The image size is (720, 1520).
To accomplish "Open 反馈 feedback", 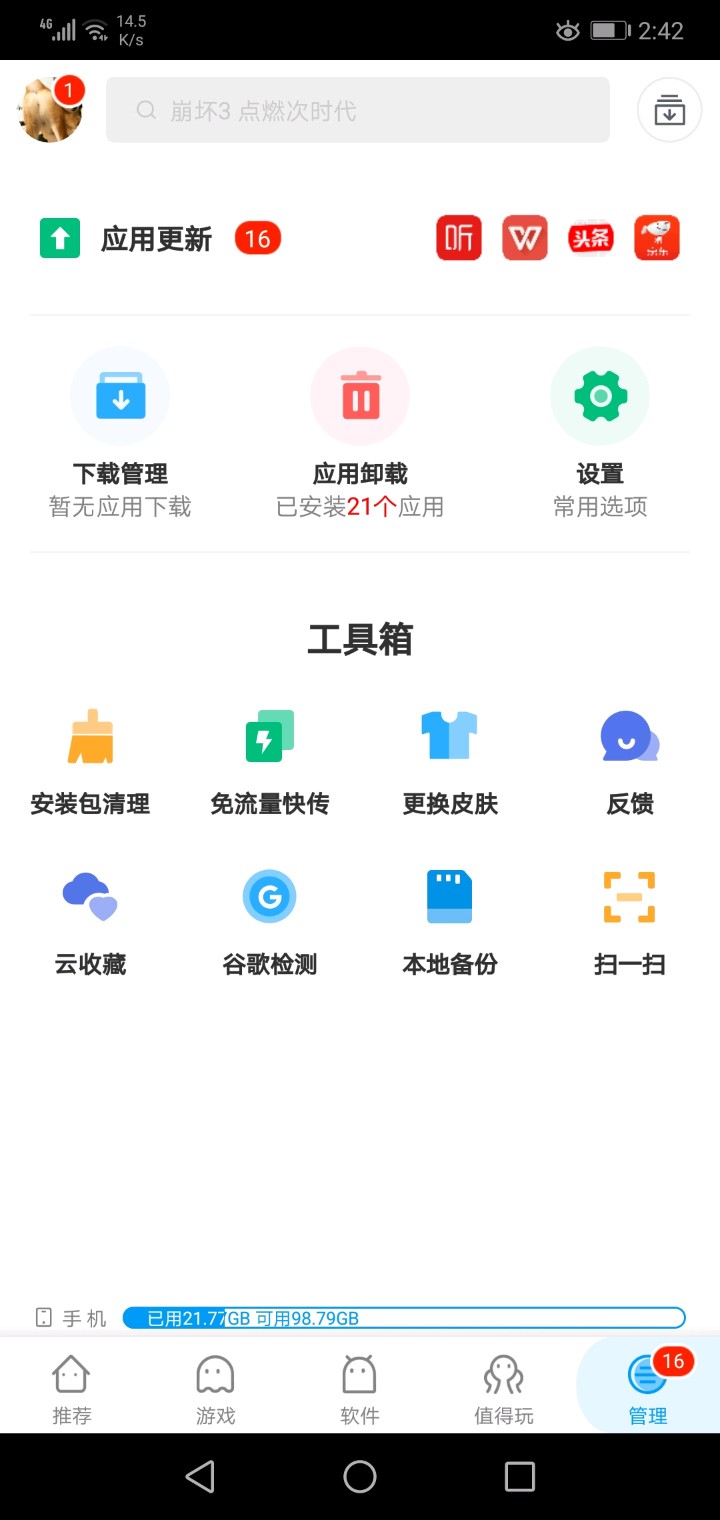I will [x=630, y=761].
